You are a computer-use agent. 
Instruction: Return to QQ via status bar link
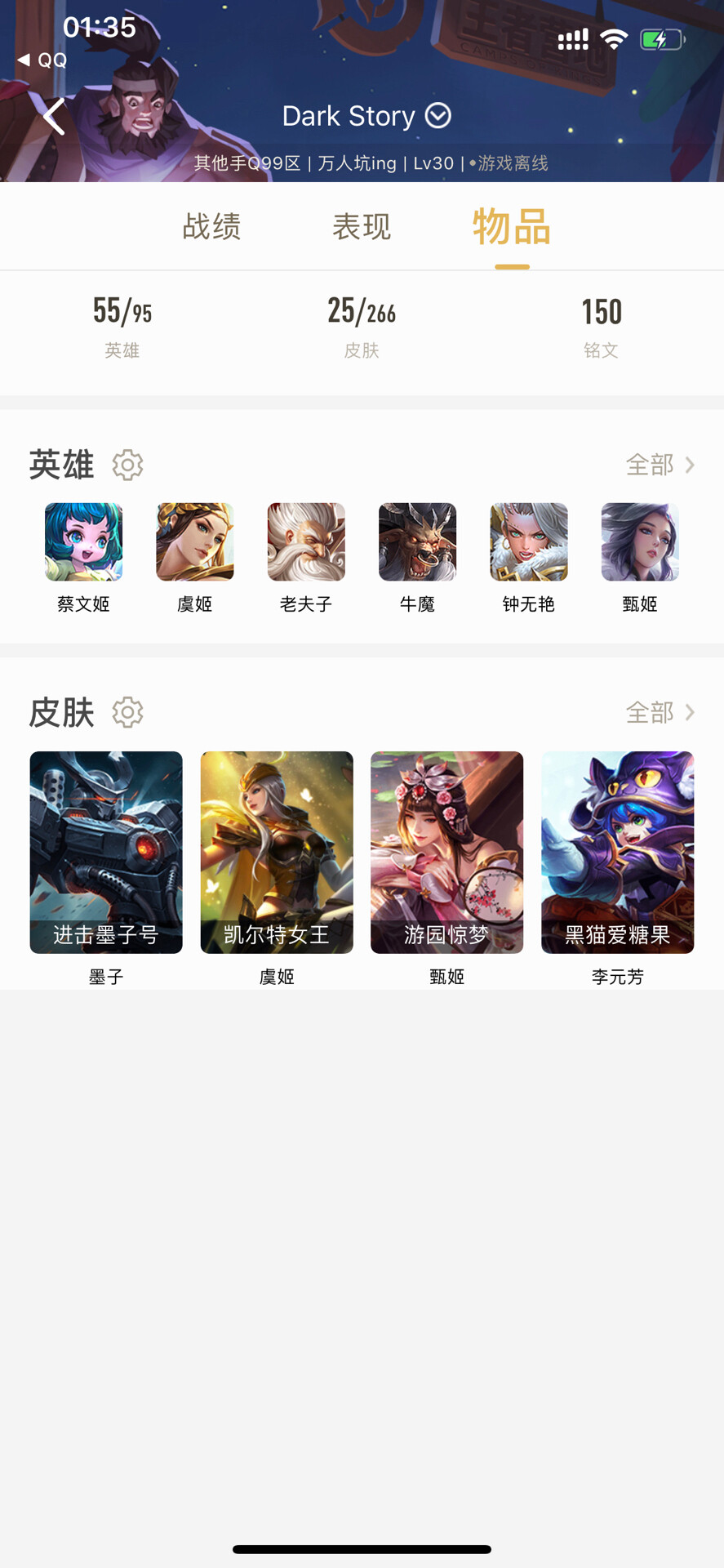pos(42,60)
